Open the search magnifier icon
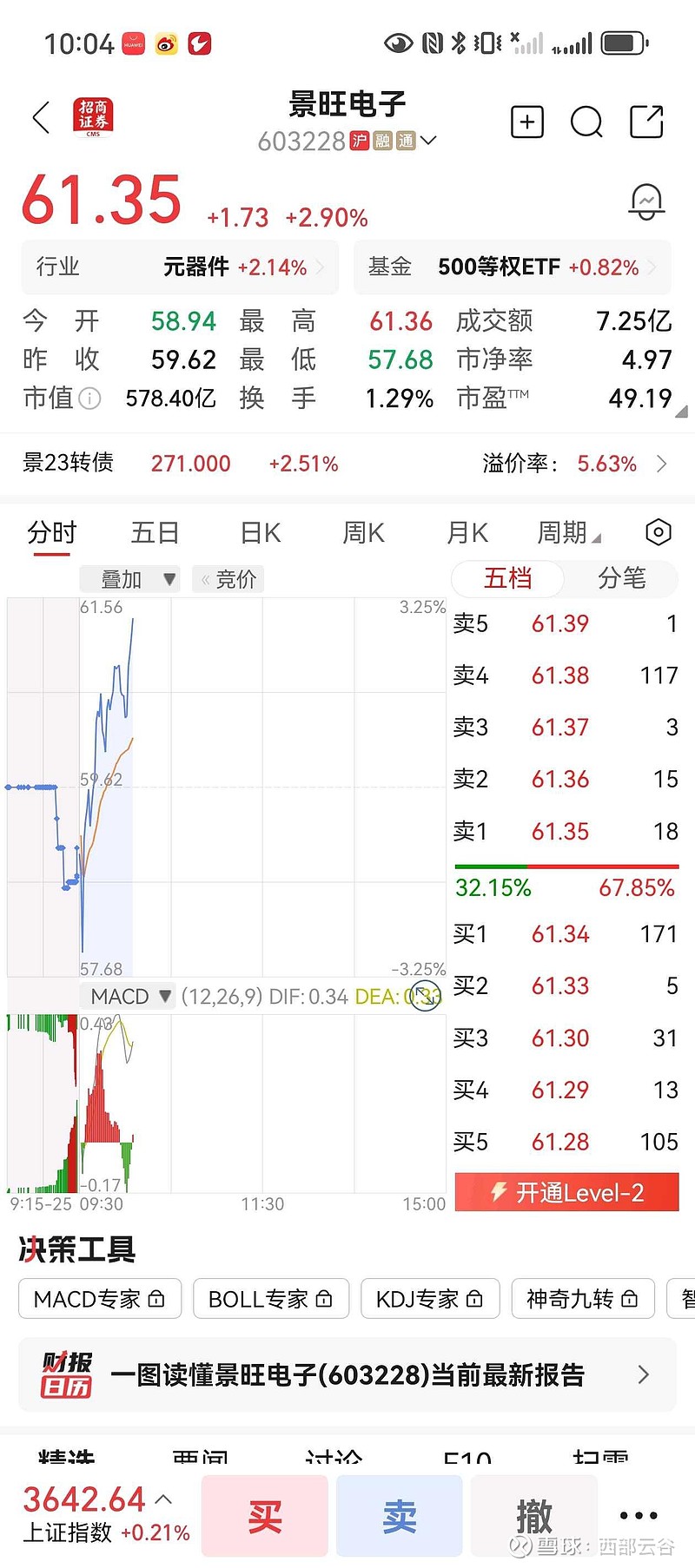695x1568 pixels. [586, 122]
